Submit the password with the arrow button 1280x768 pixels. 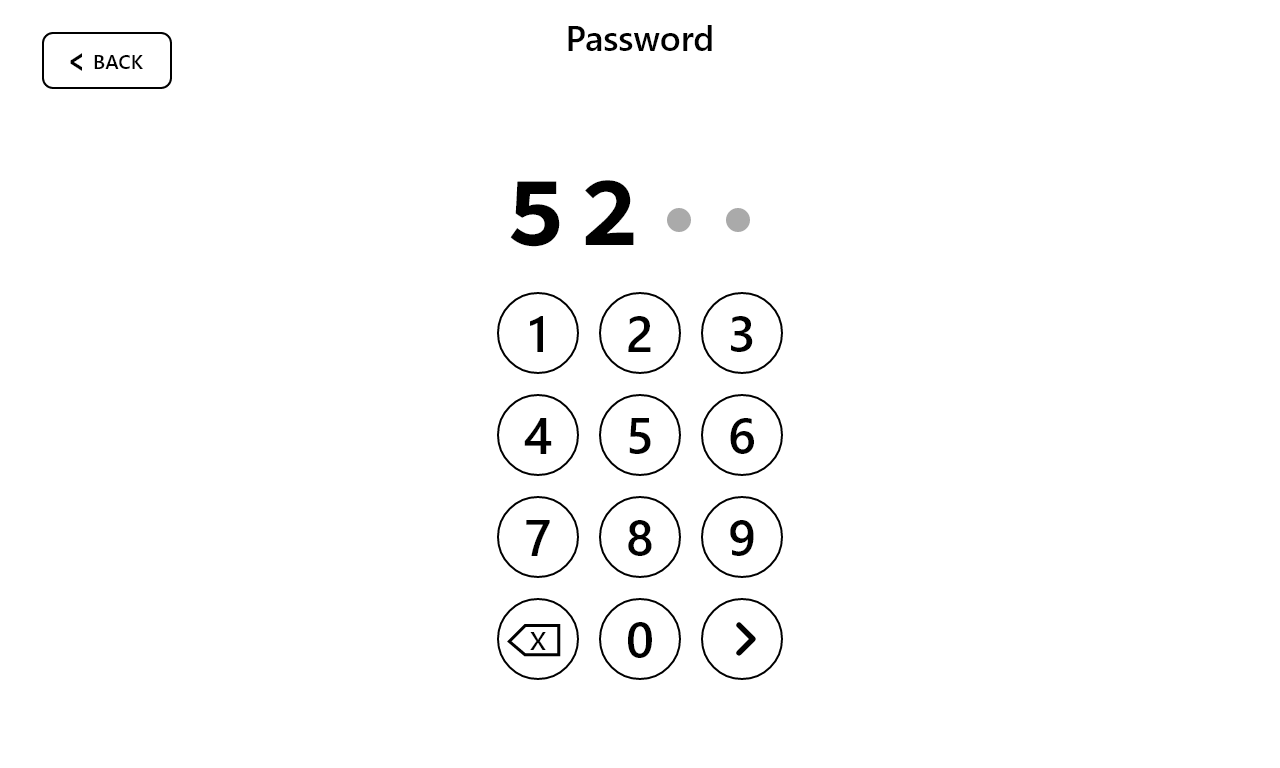point(742,639)
